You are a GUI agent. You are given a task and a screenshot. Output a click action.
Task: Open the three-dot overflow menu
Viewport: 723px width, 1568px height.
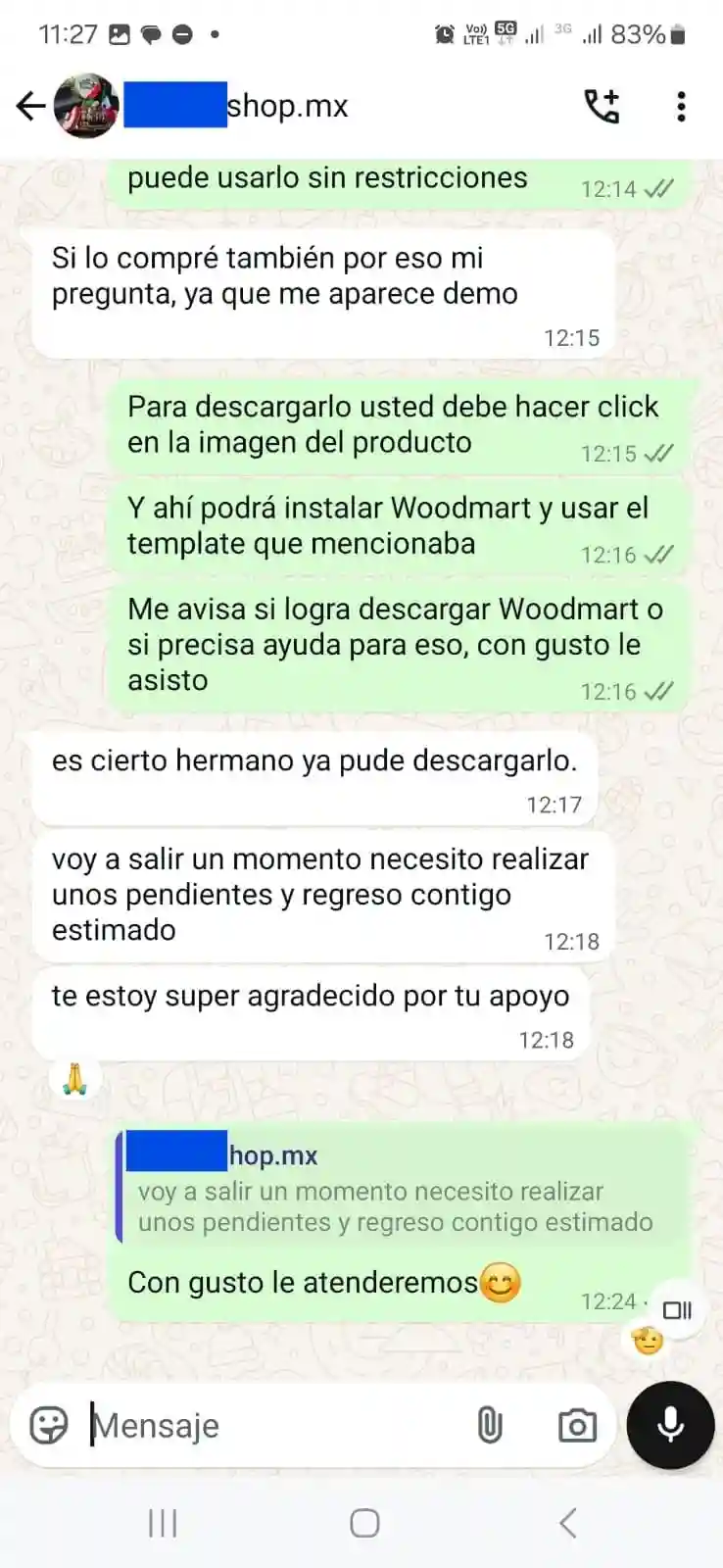[x=681, y=106]
